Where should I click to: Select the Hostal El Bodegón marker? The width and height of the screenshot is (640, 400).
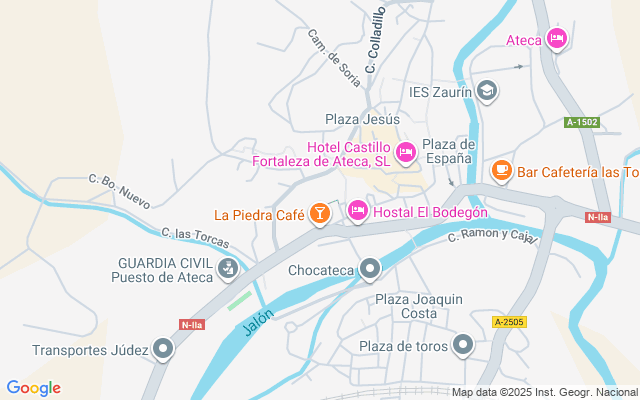[x=357, y=211]
